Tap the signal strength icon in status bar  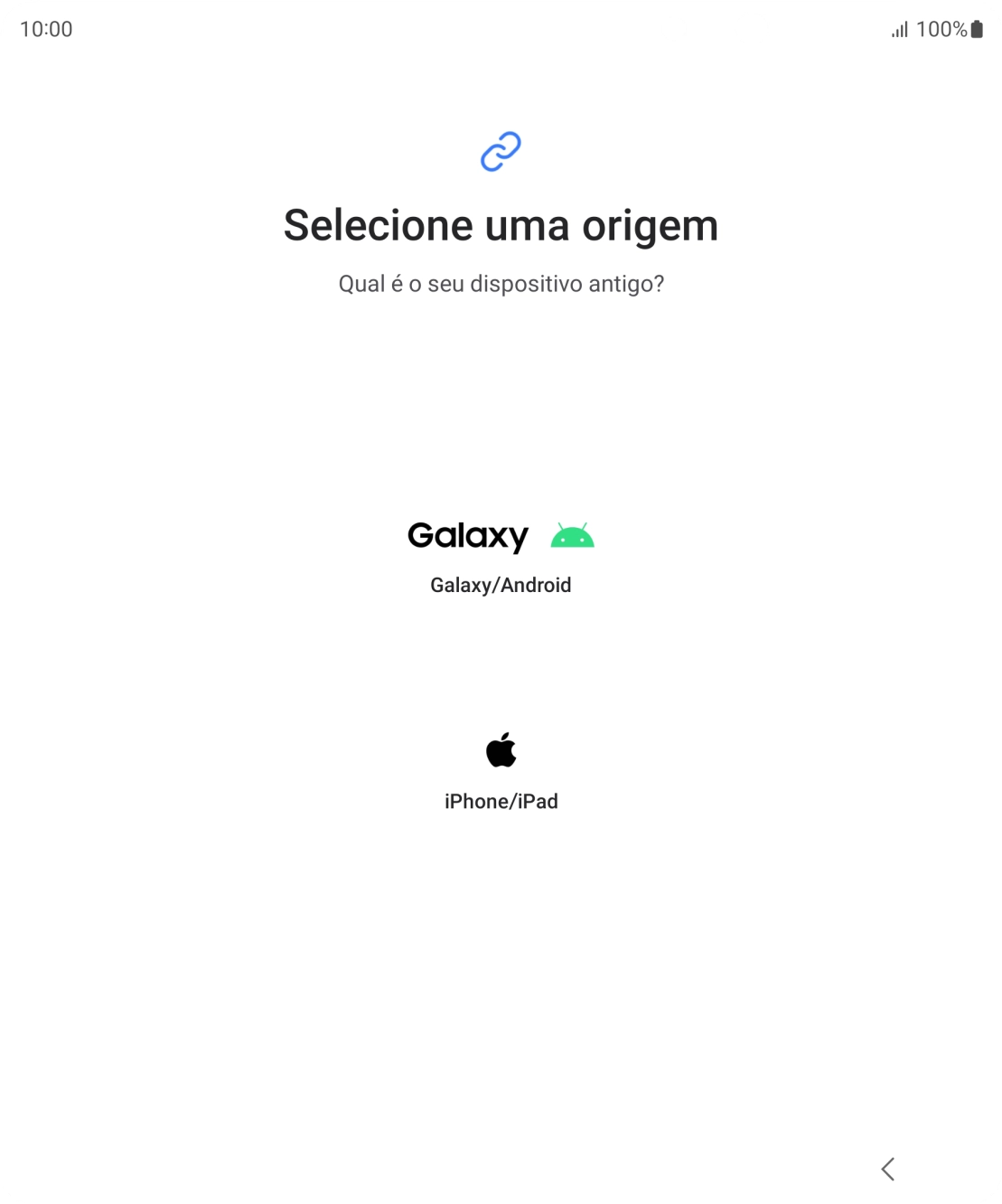896,30
